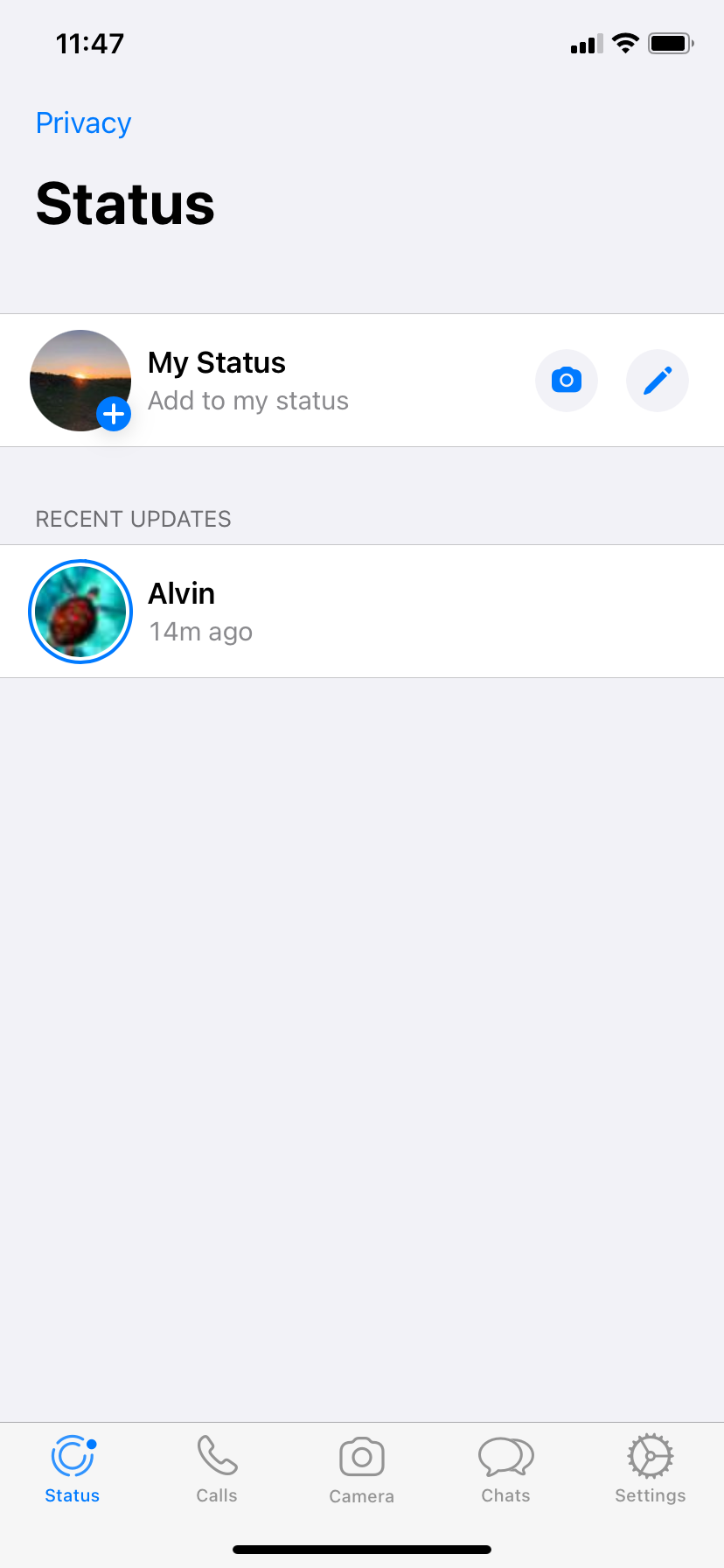The image size is (724, 1568).
Task: Switch to the Chats tab
Action: (505, 1470)
